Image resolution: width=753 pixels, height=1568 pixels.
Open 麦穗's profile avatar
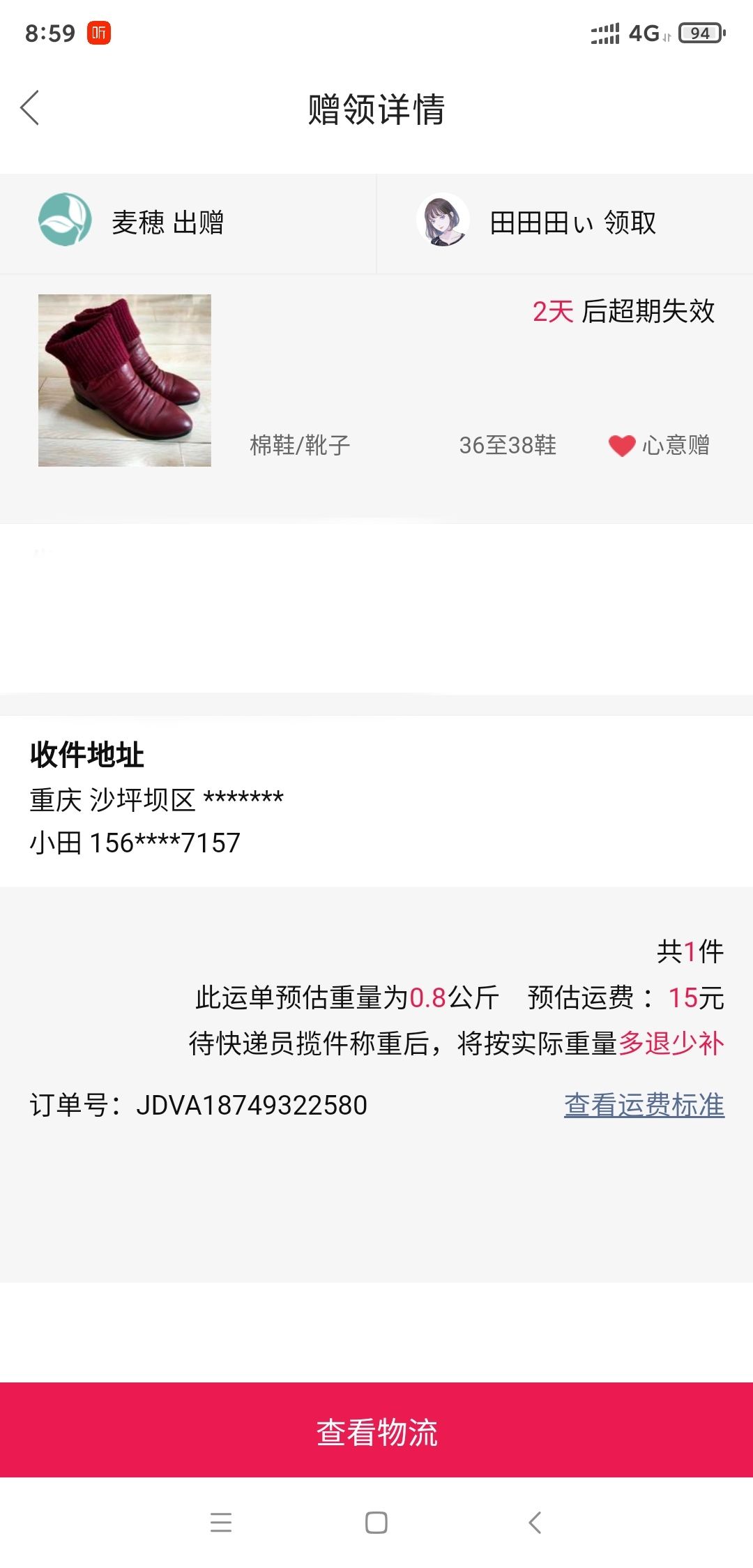point(65,219)
